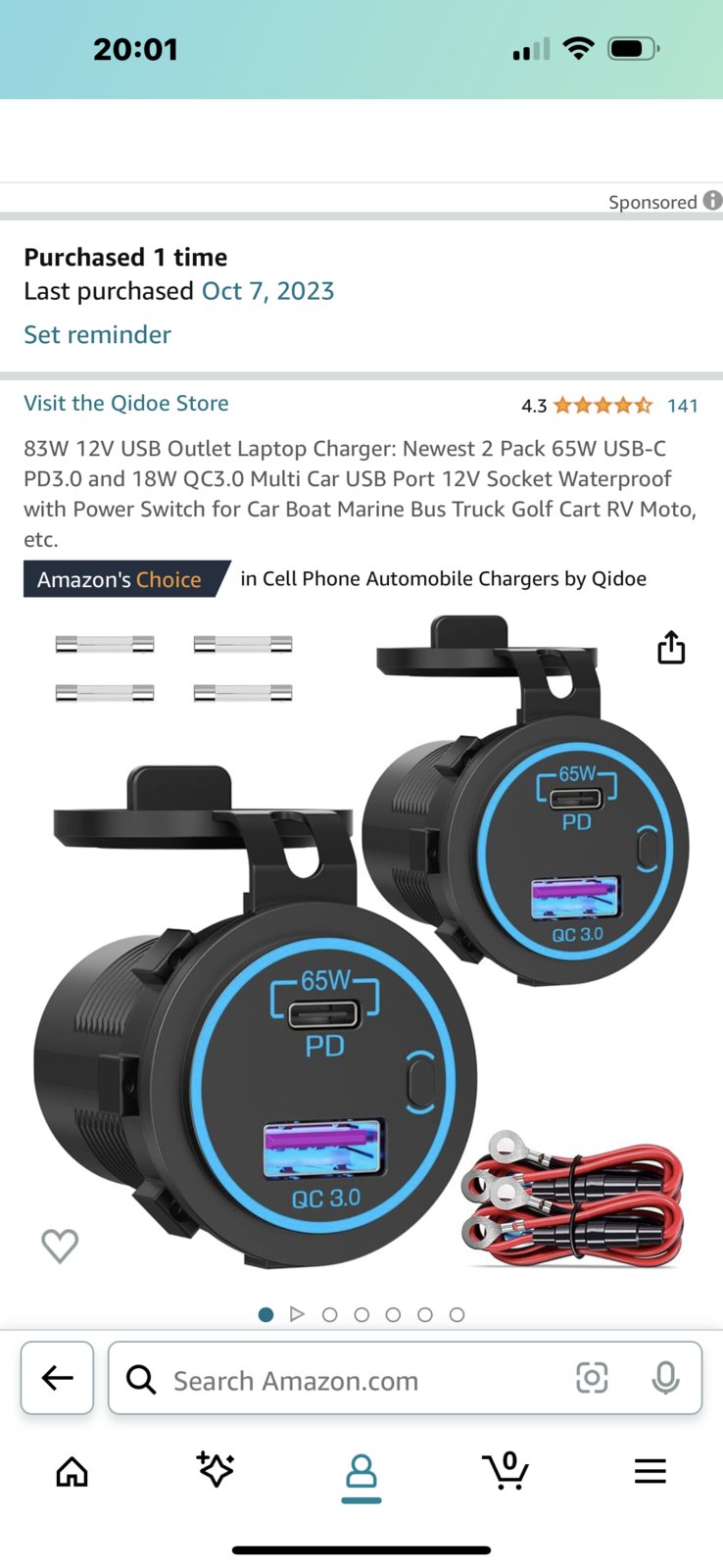Viewport: 723px width, 1568px height.
Task: Open last purchased Oct 7, 2023 order
Action: [267, 291]
